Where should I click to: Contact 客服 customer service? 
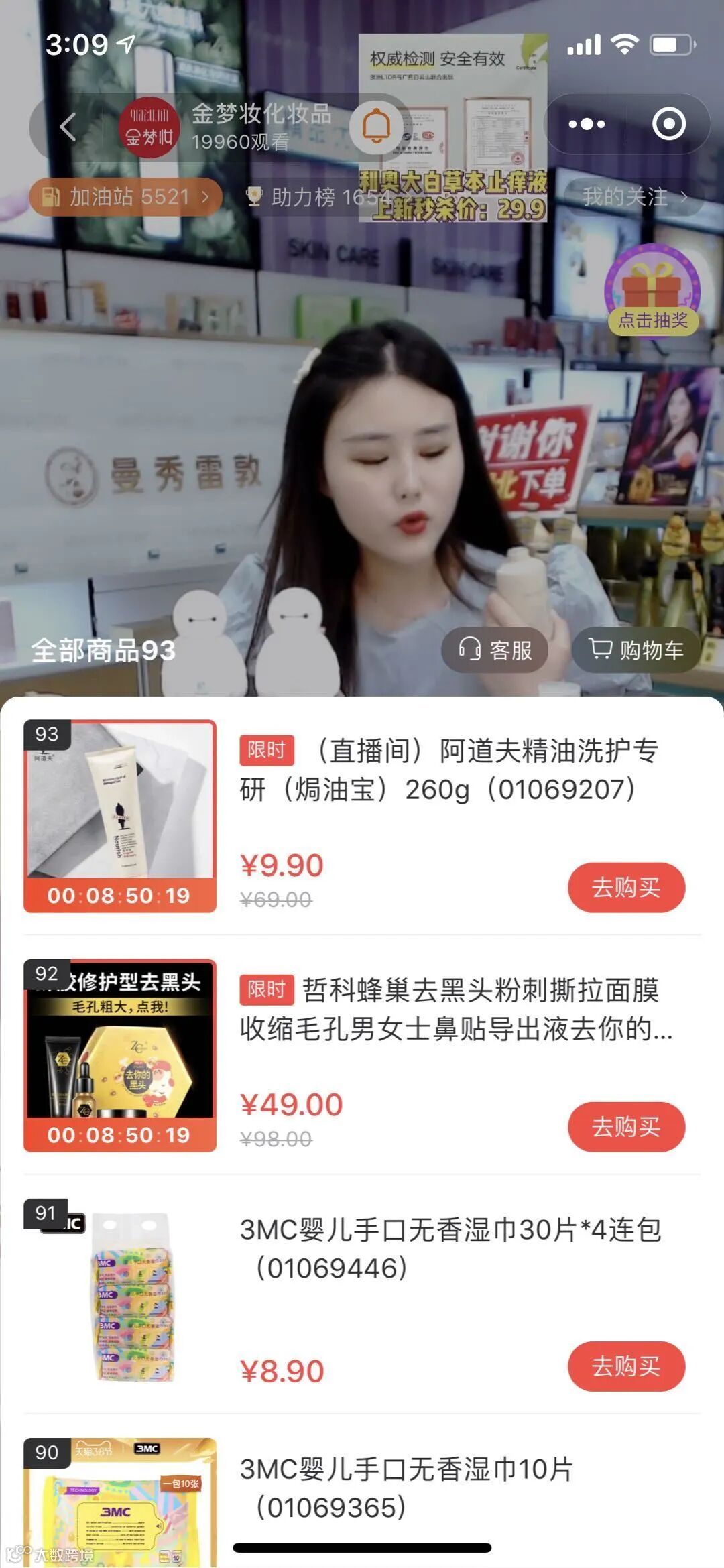click(495, 649)
